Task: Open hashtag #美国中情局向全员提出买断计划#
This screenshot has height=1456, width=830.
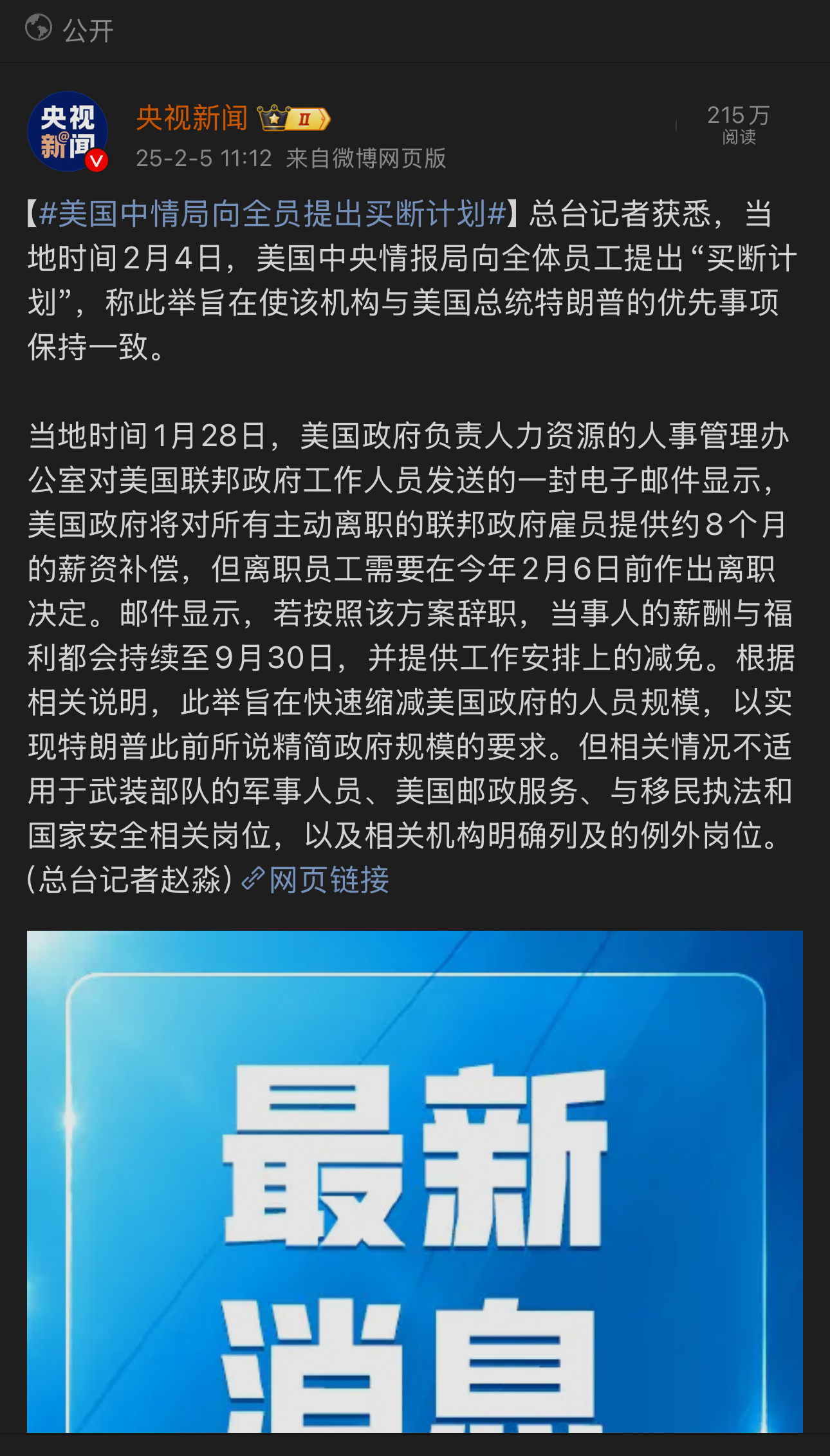Action: (272, 214)
